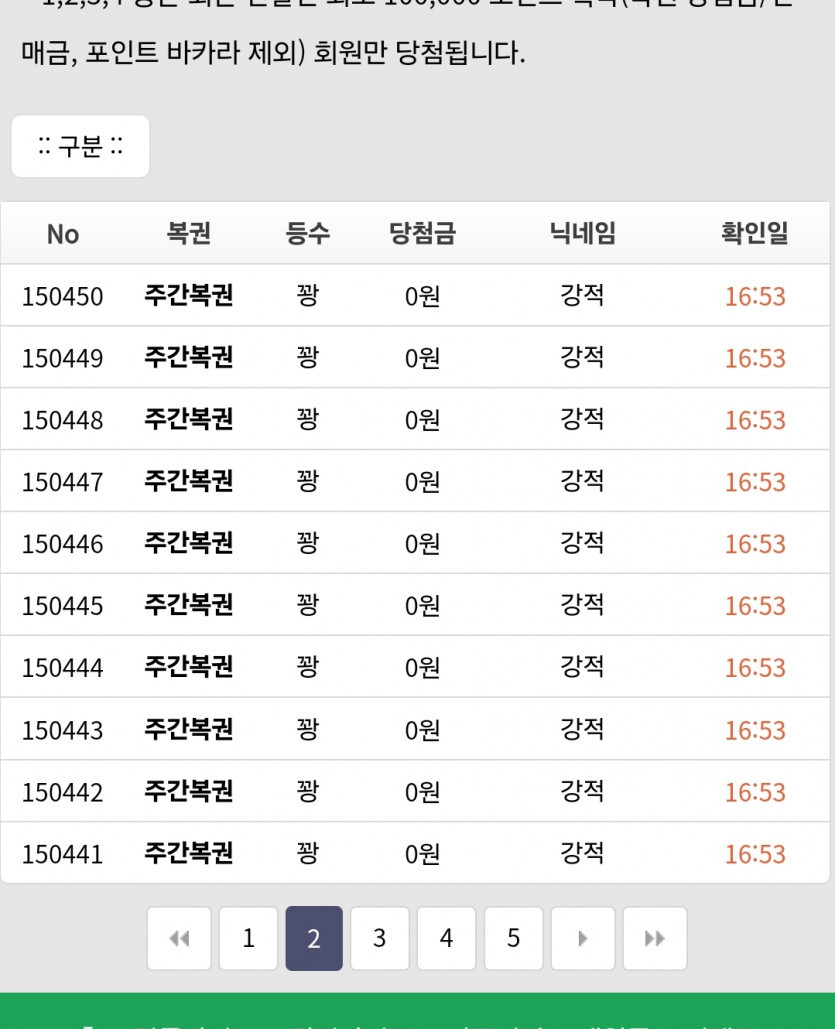The height and width of the screenshot is (1029, 835).
Task: Go to page 4
Action: [x=446, y=938]
